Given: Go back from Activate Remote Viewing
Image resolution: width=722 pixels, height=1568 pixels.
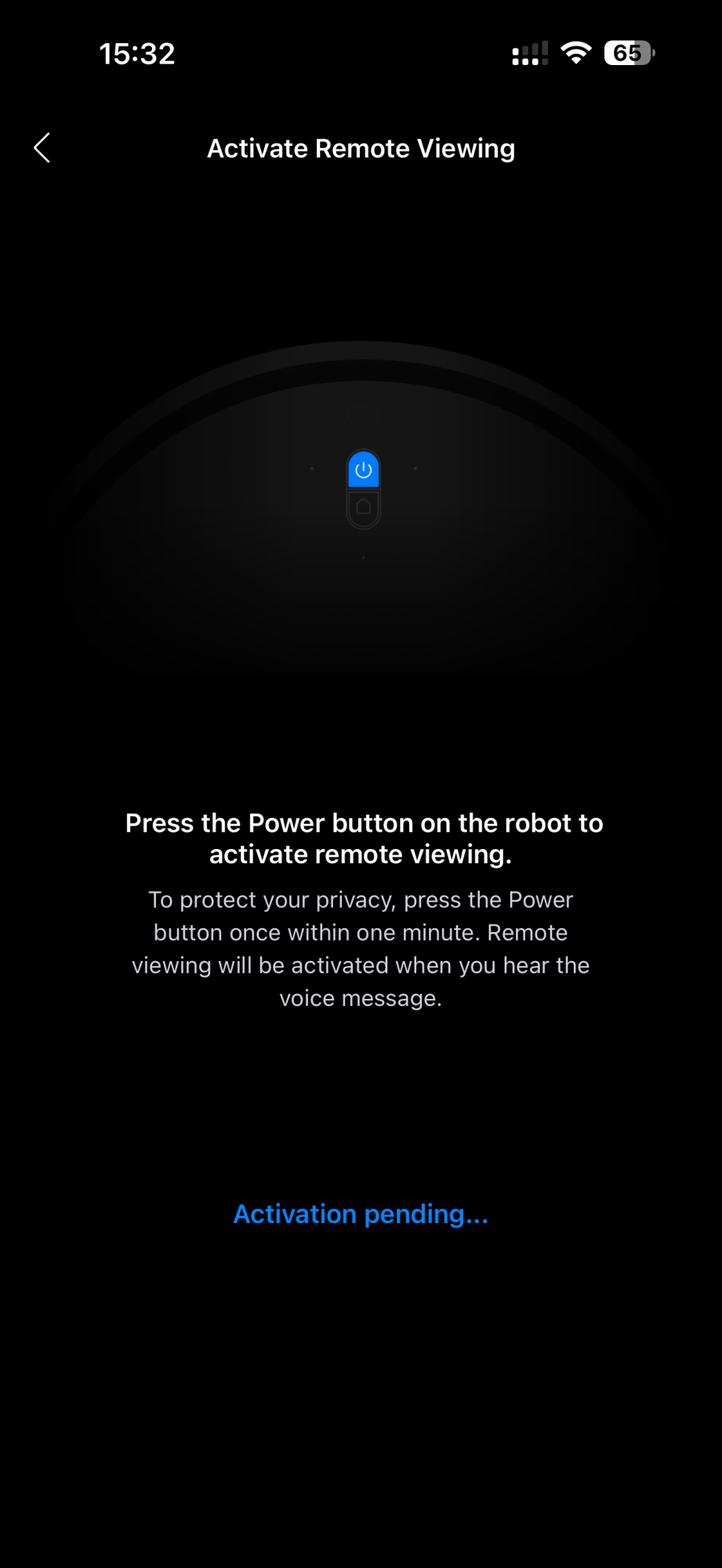Looking at the screenshot, I should point(42,147).
